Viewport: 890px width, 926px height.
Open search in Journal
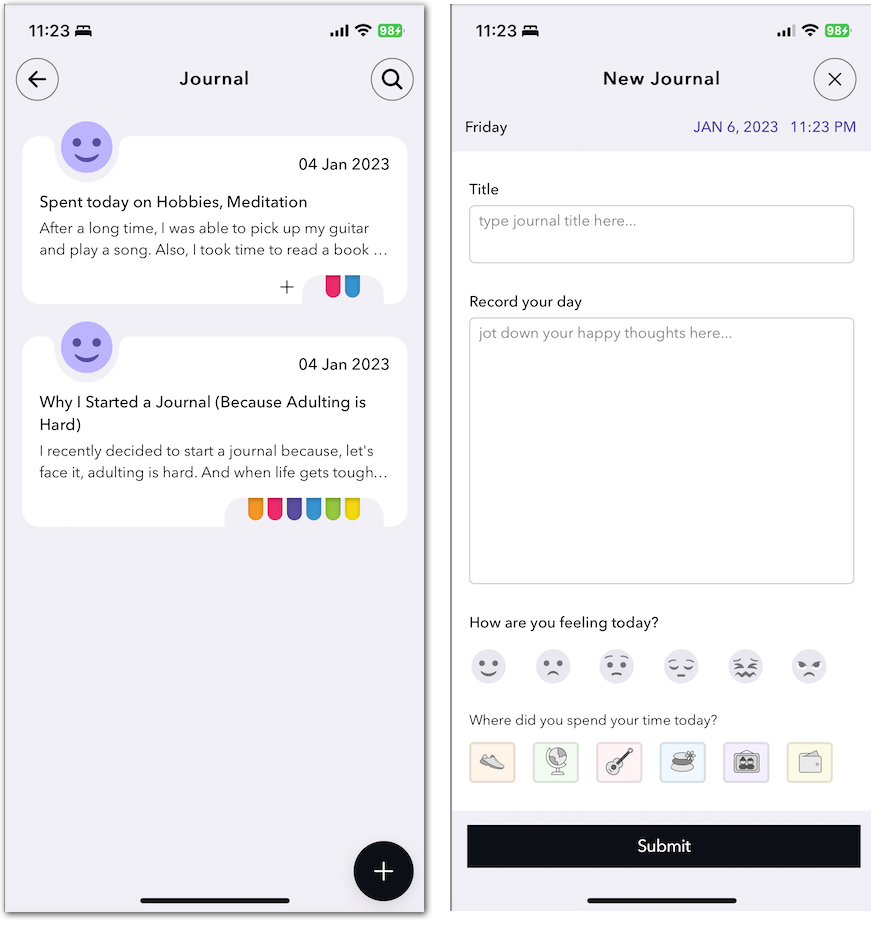tap(392, 79)
